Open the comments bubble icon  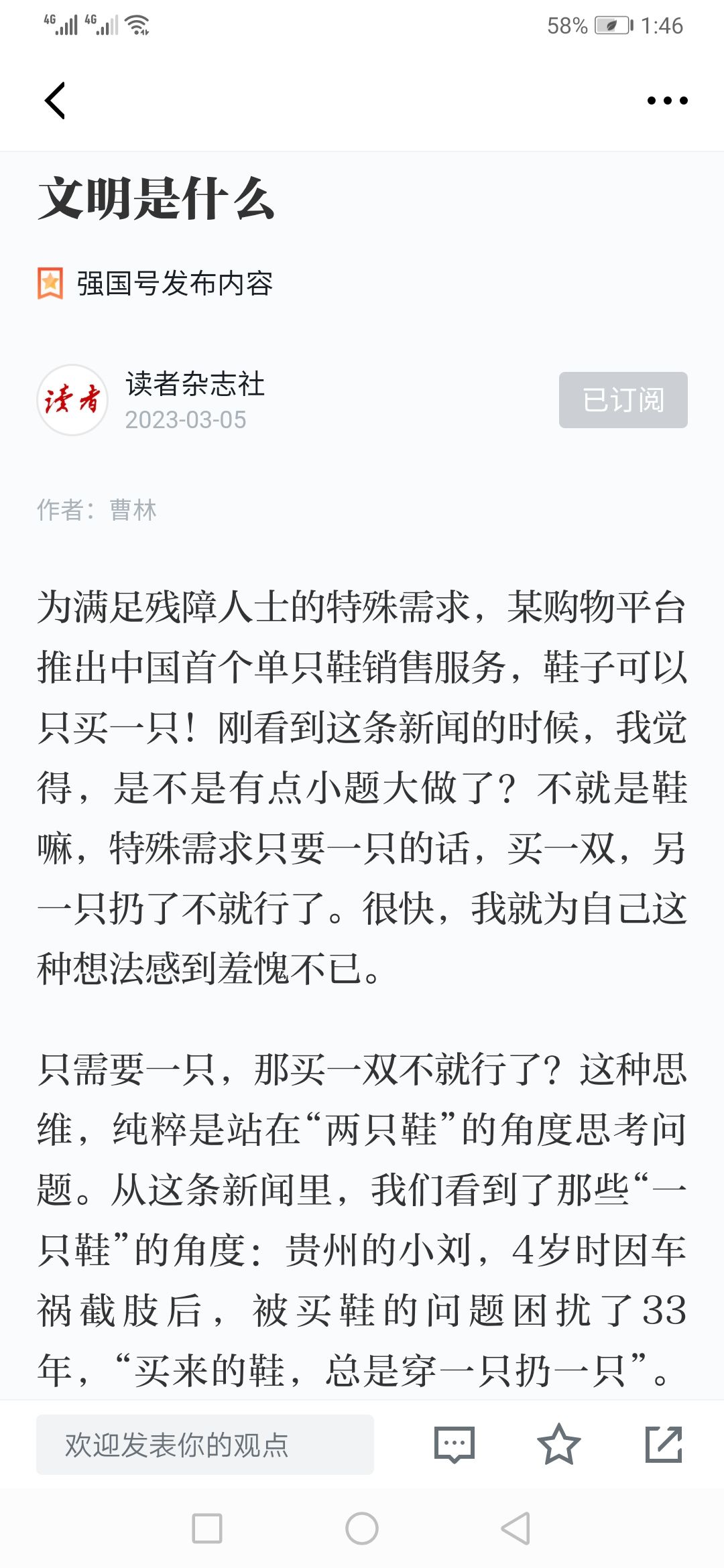point(455,1445)
